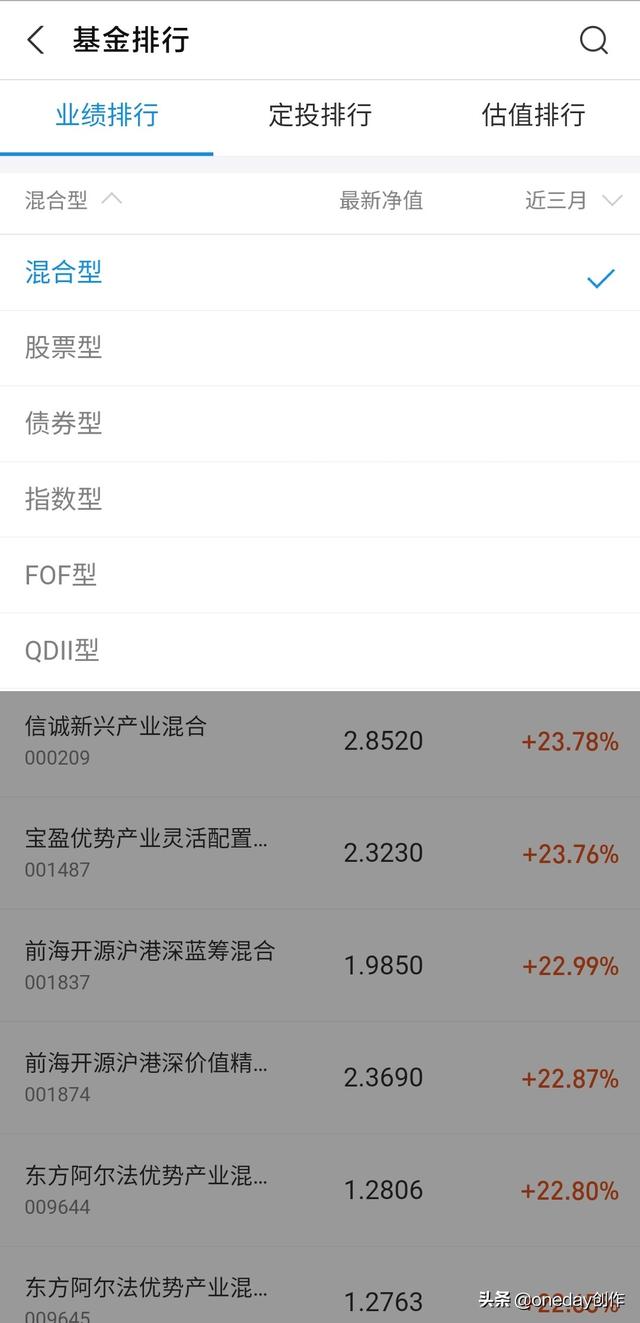This screenshot has height=1323, width=640.
Task: Switch to the 估值排行 tab
Action: [533, 115]
